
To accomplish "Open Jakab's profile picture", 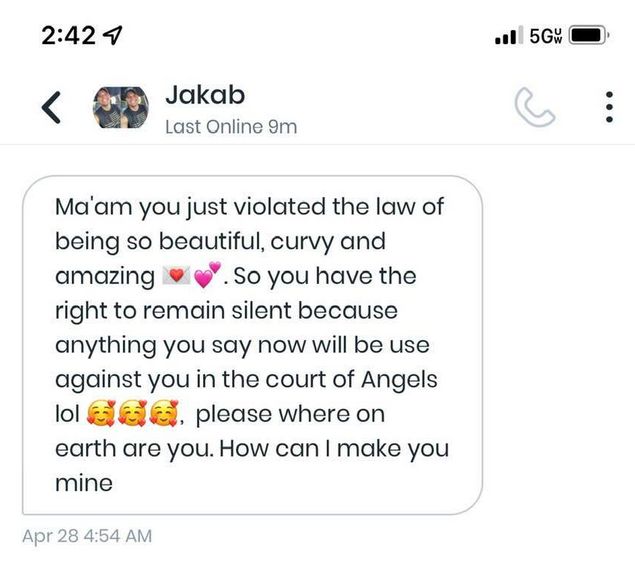I will 120,107.
